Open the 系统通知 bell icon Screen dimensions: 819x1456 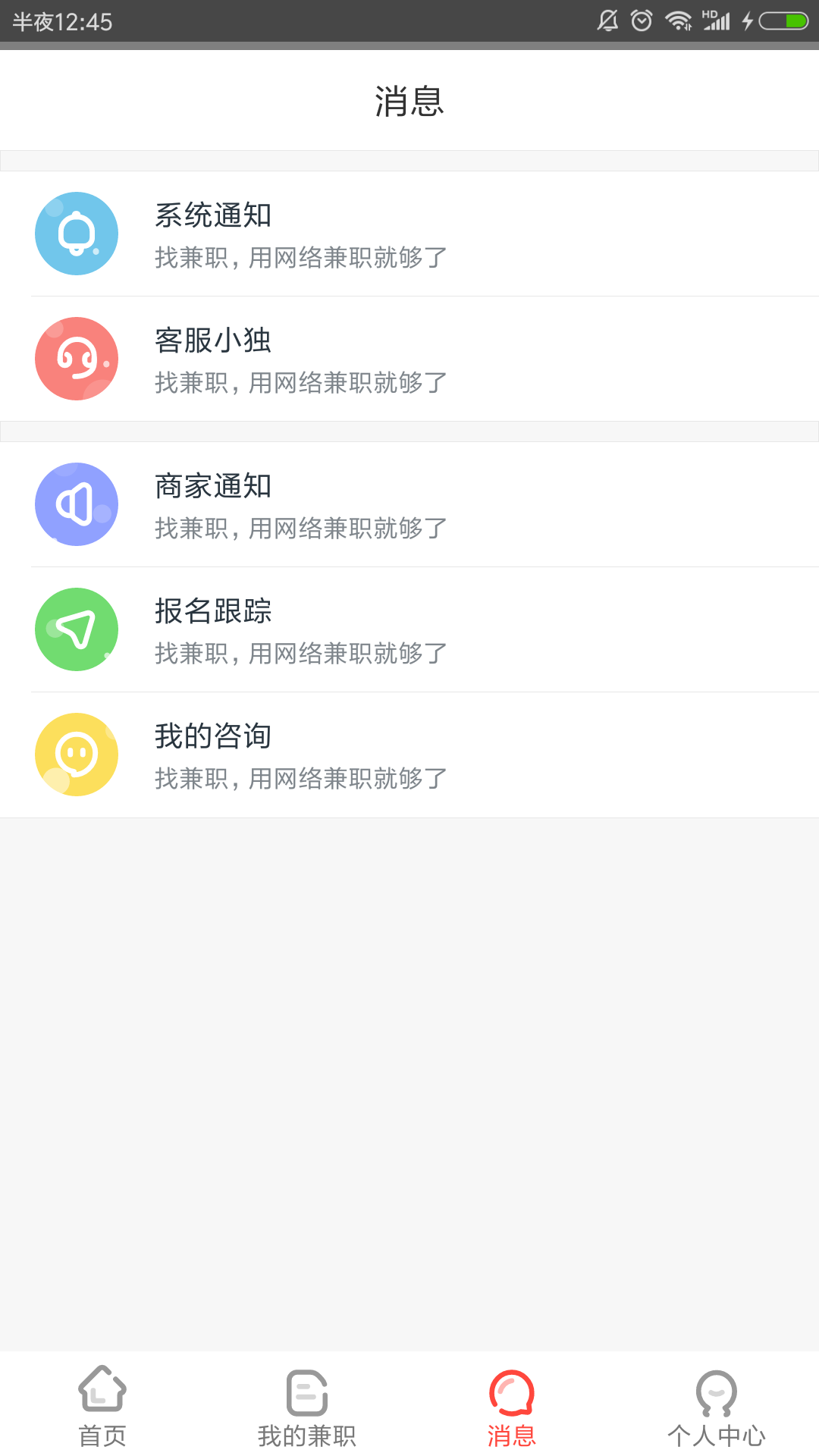[x=76, y=234]
